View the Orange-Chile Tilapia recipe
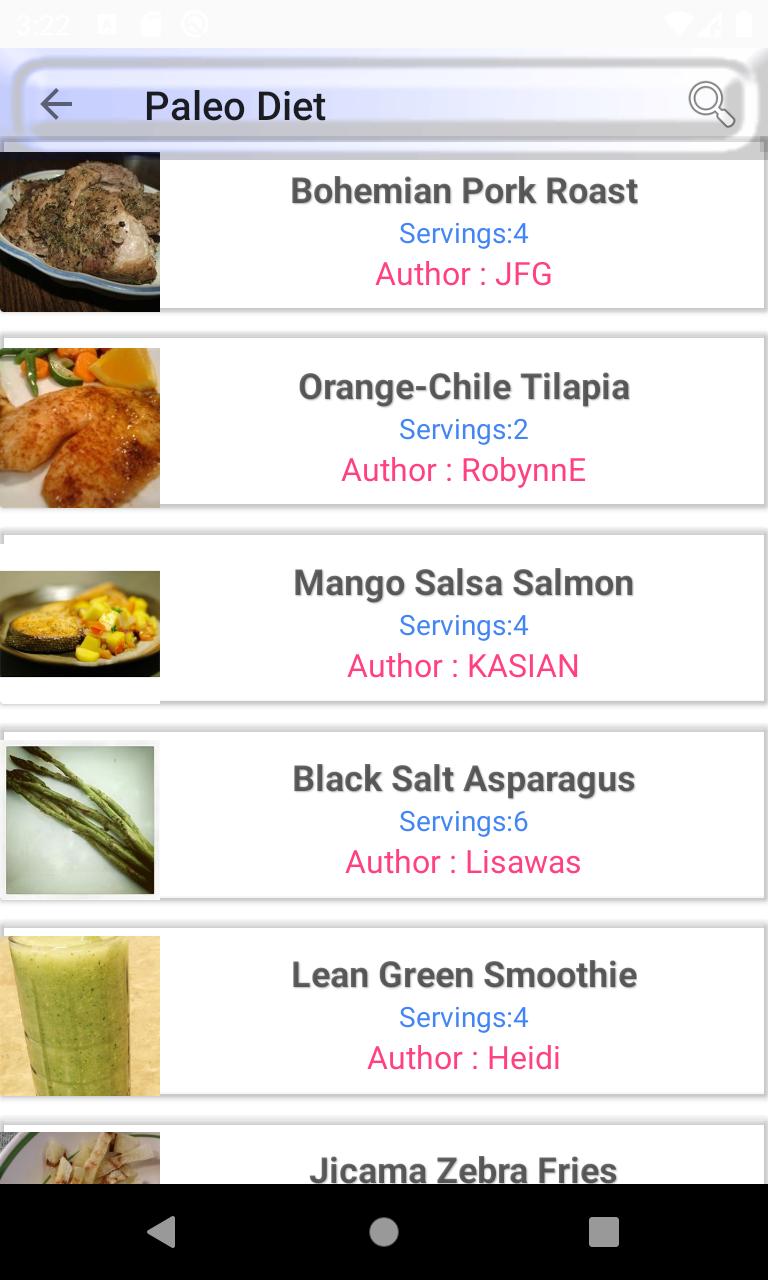 point(463,428)
